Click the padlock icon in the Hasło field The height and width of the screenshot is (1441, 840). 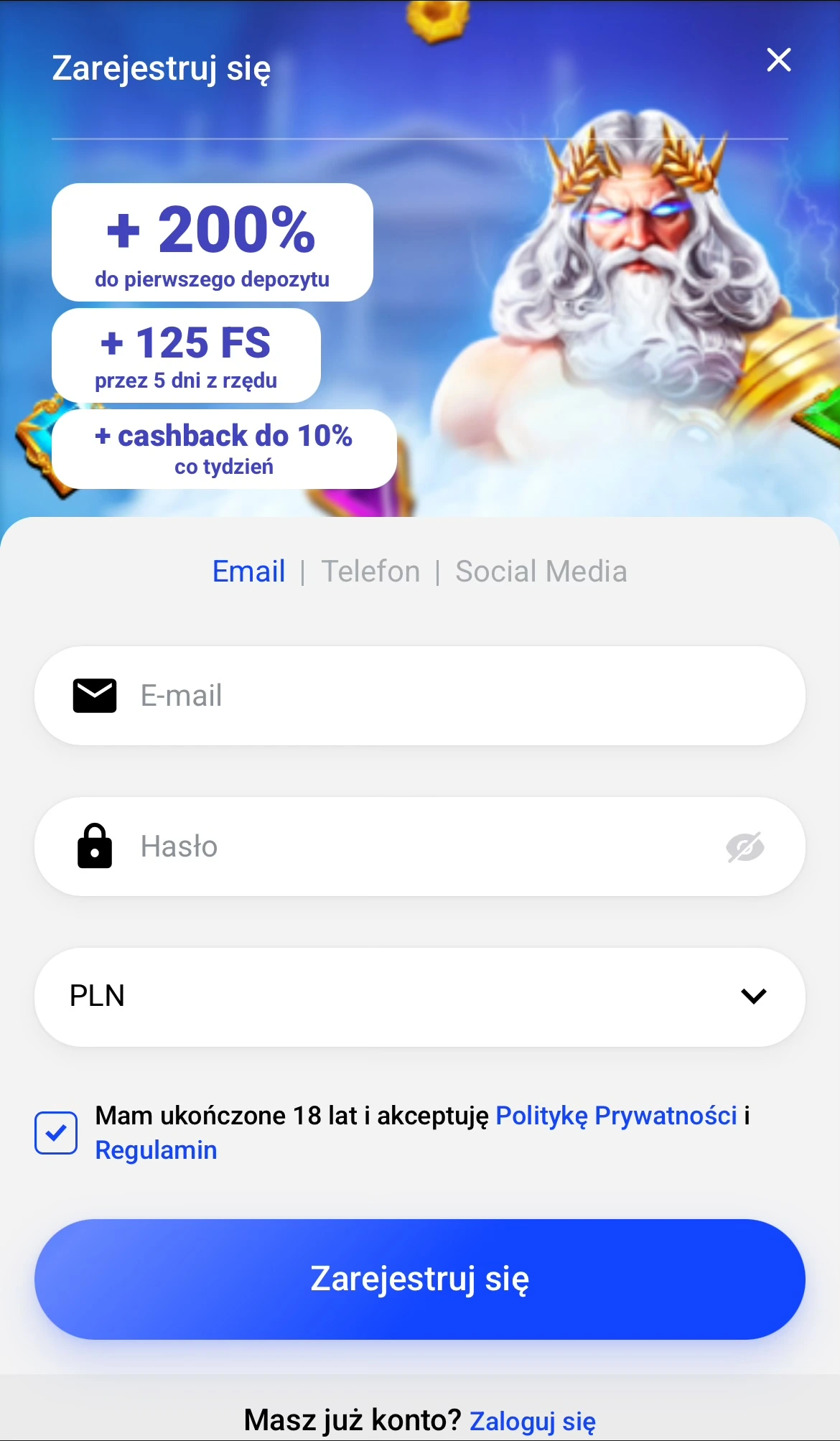(x=94, y=846)
